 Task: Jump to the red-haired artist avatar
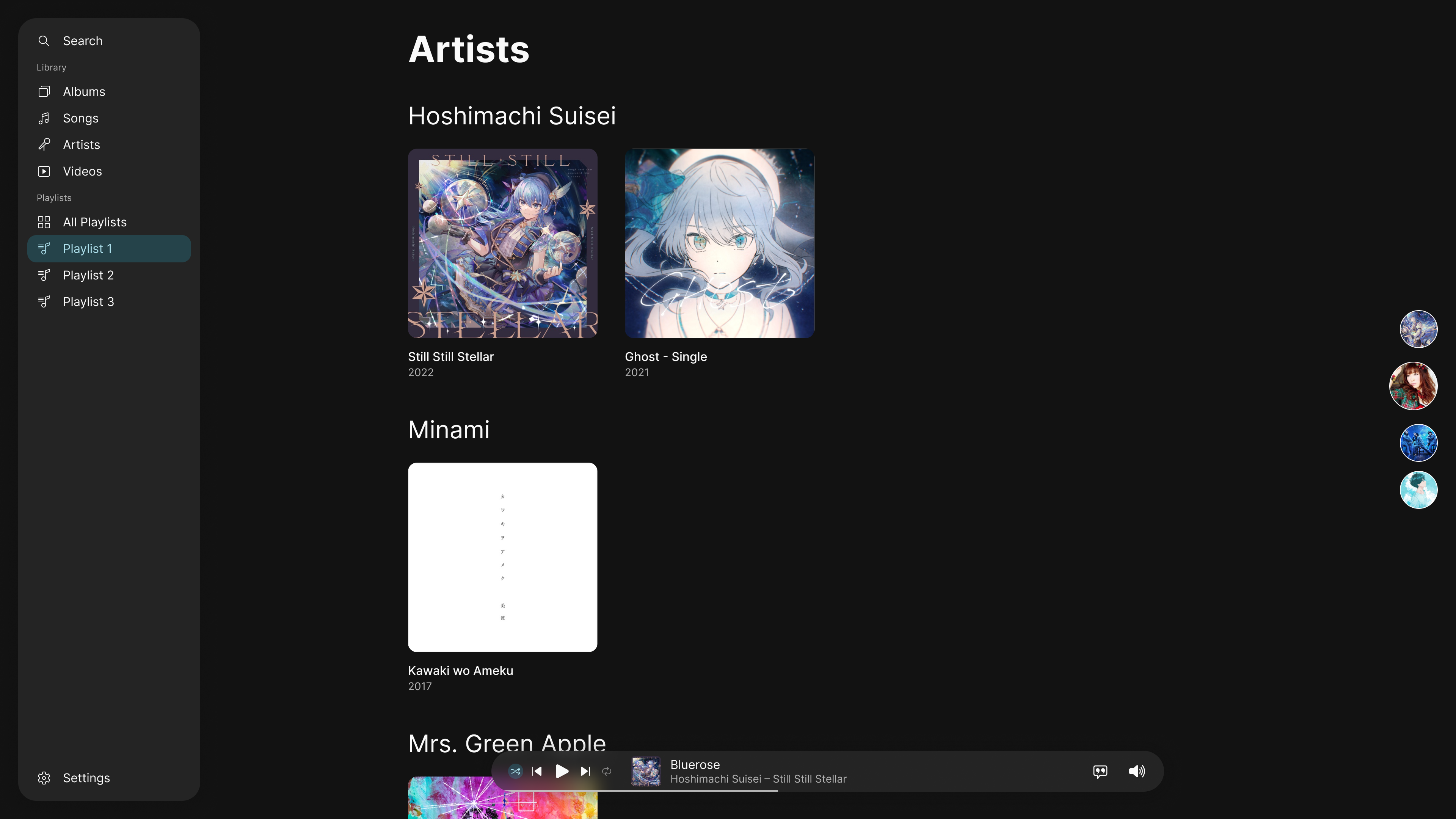[x=1413, y=386]
